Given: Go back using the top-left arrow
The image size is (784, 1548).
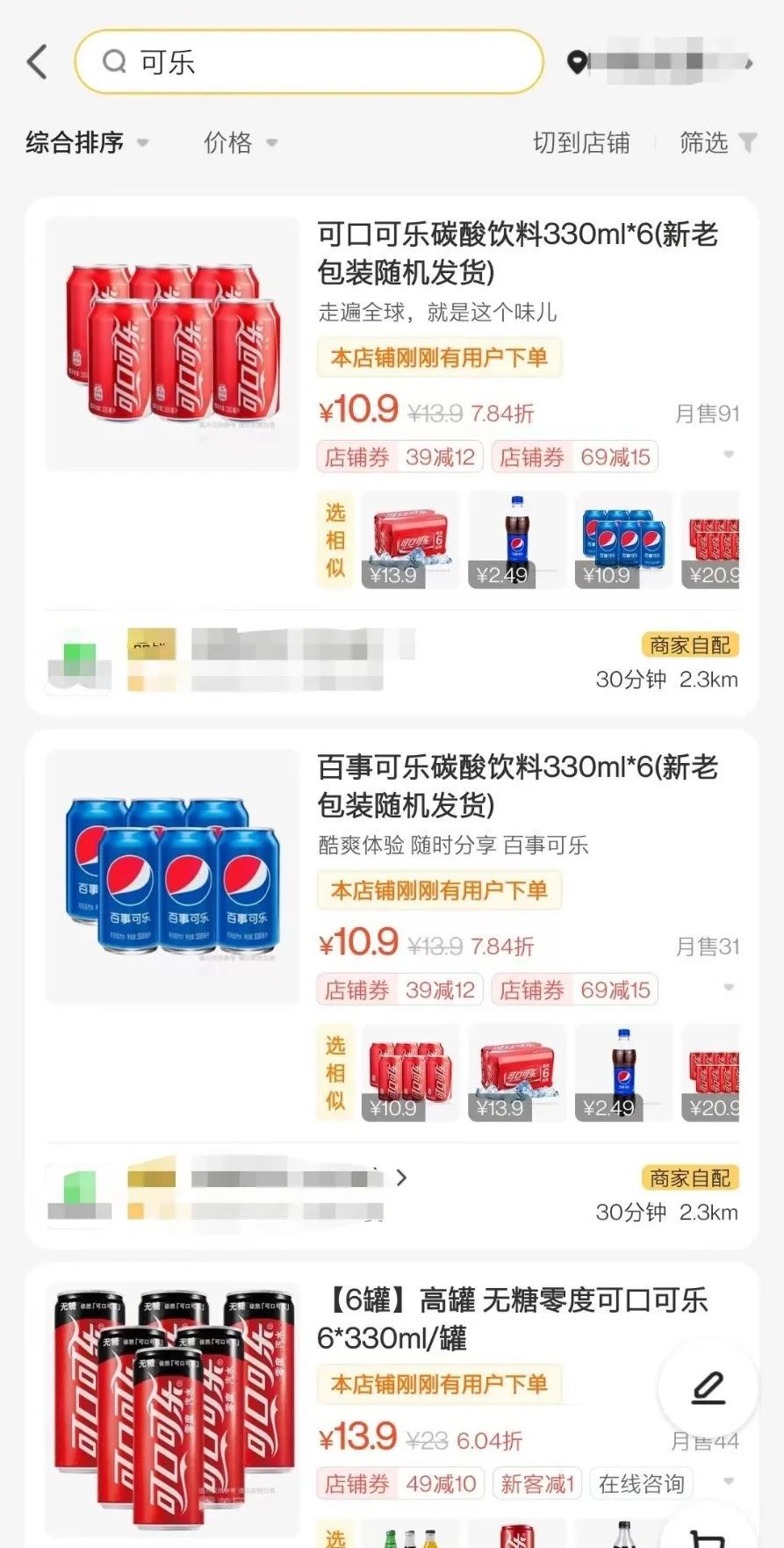Looking at the screenshot, I should (37, 62).
